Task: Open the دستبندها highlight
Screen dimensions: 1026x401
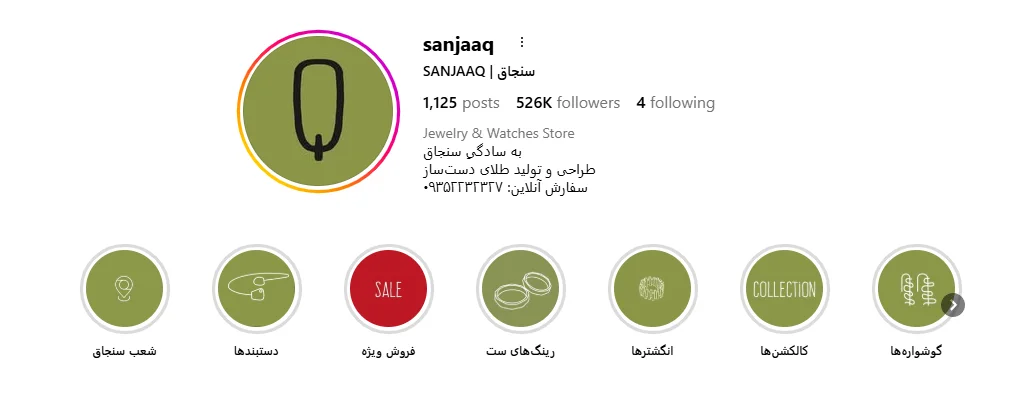Action: tap(257, 289)
